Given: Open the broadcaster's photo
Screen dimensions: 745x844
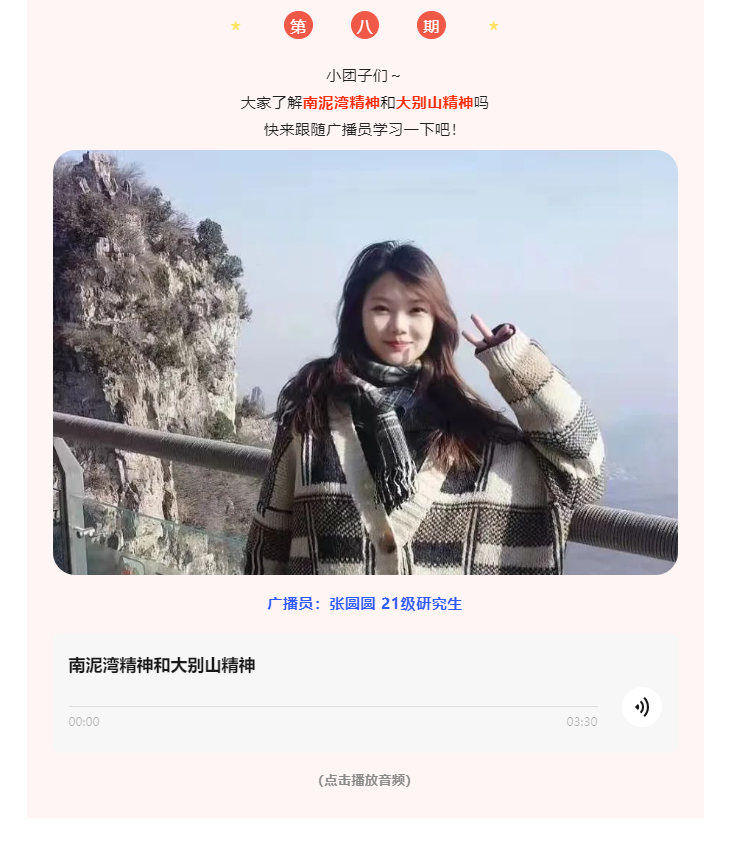Looking at the screenshot, I should click(x=365, y=362).
